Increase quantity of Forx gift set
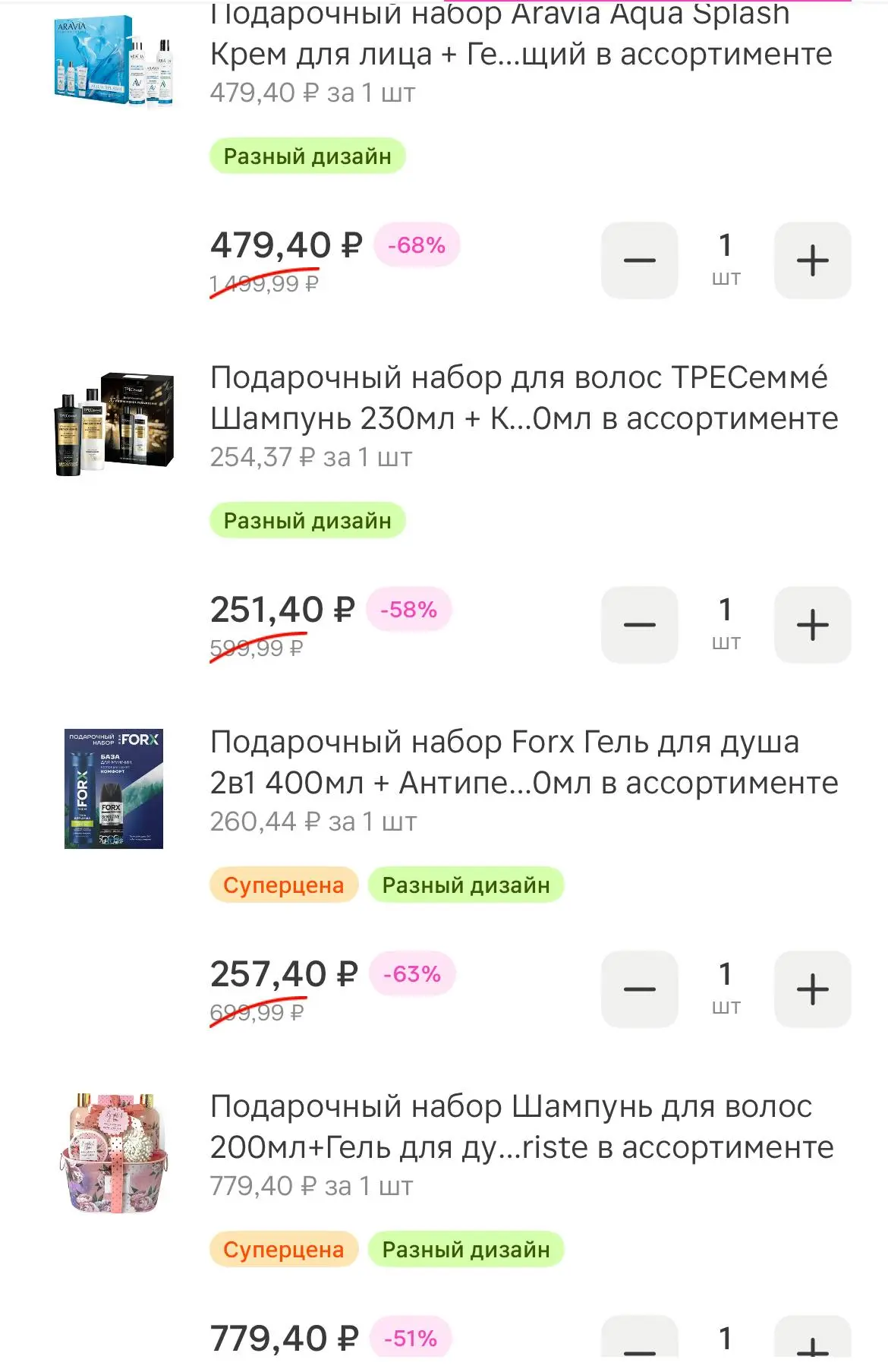Image resolution: width=888 pixels, height=1372 pixels. pyautogui.click(x=812, y=989)
